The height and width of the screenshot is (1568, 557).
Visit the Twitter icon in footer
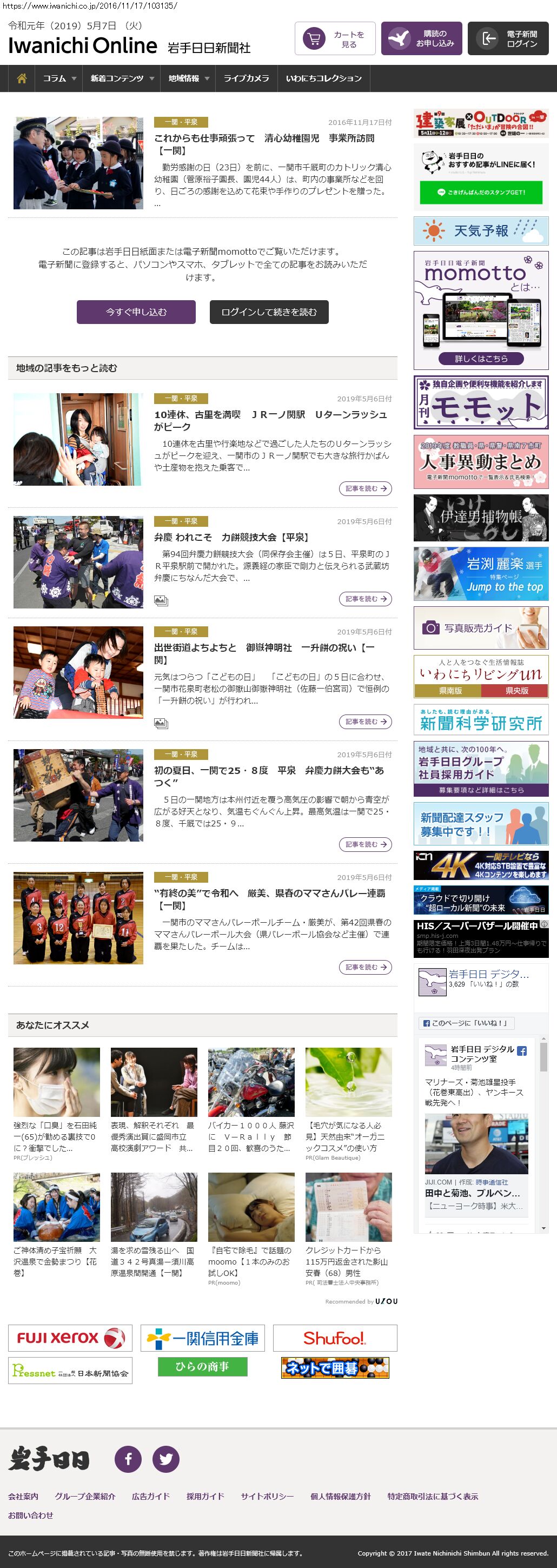click(x=165, y=1459)
